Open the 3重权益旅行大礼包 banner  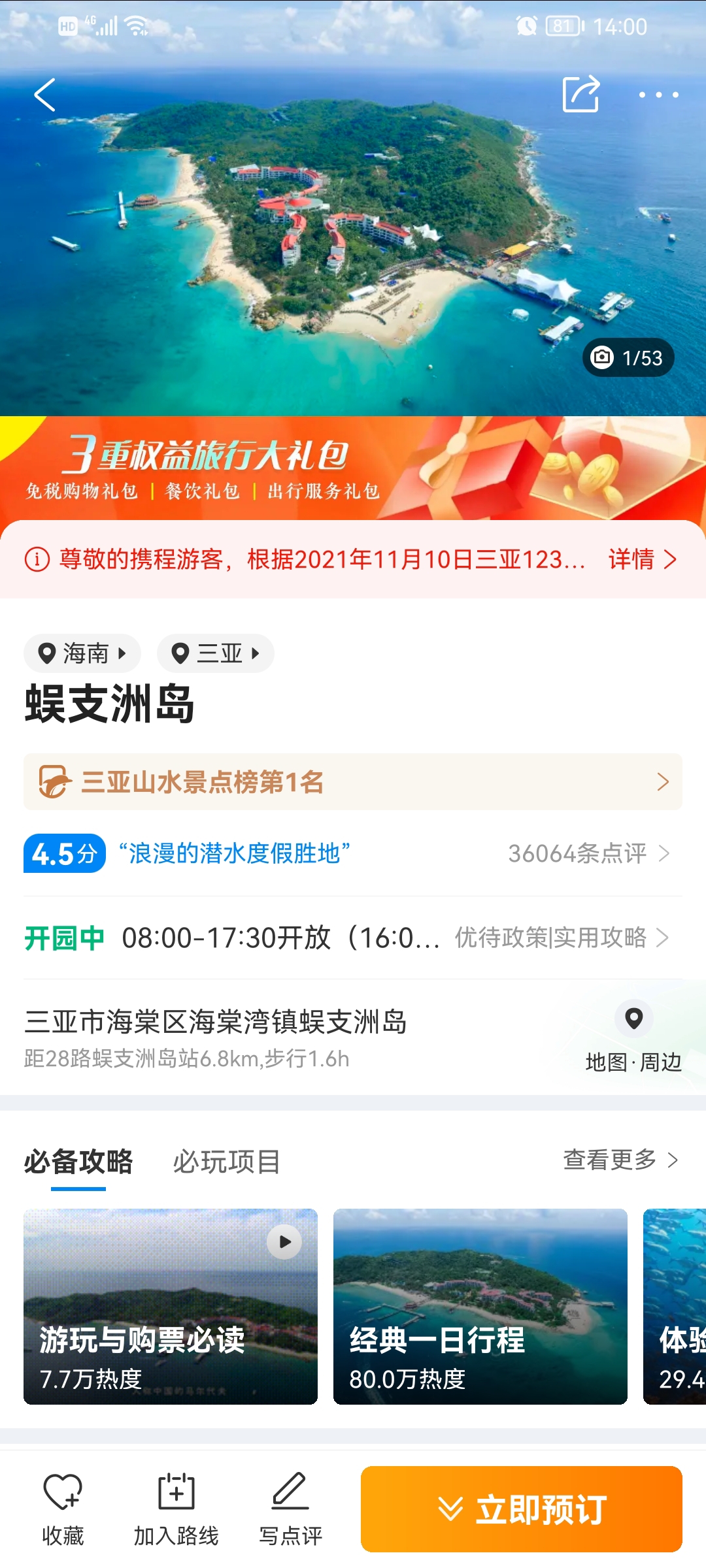click(x=353, y=468)
